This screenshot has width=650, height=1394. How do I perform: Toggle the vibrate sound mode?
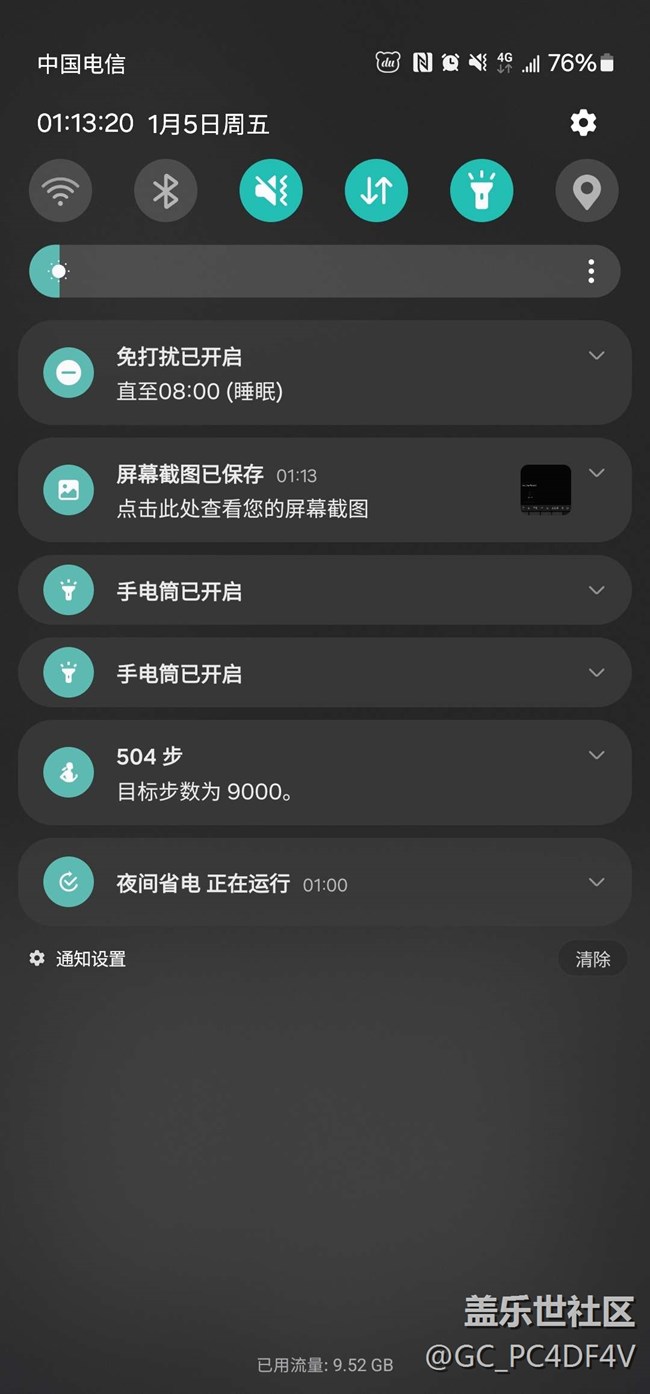271,190
